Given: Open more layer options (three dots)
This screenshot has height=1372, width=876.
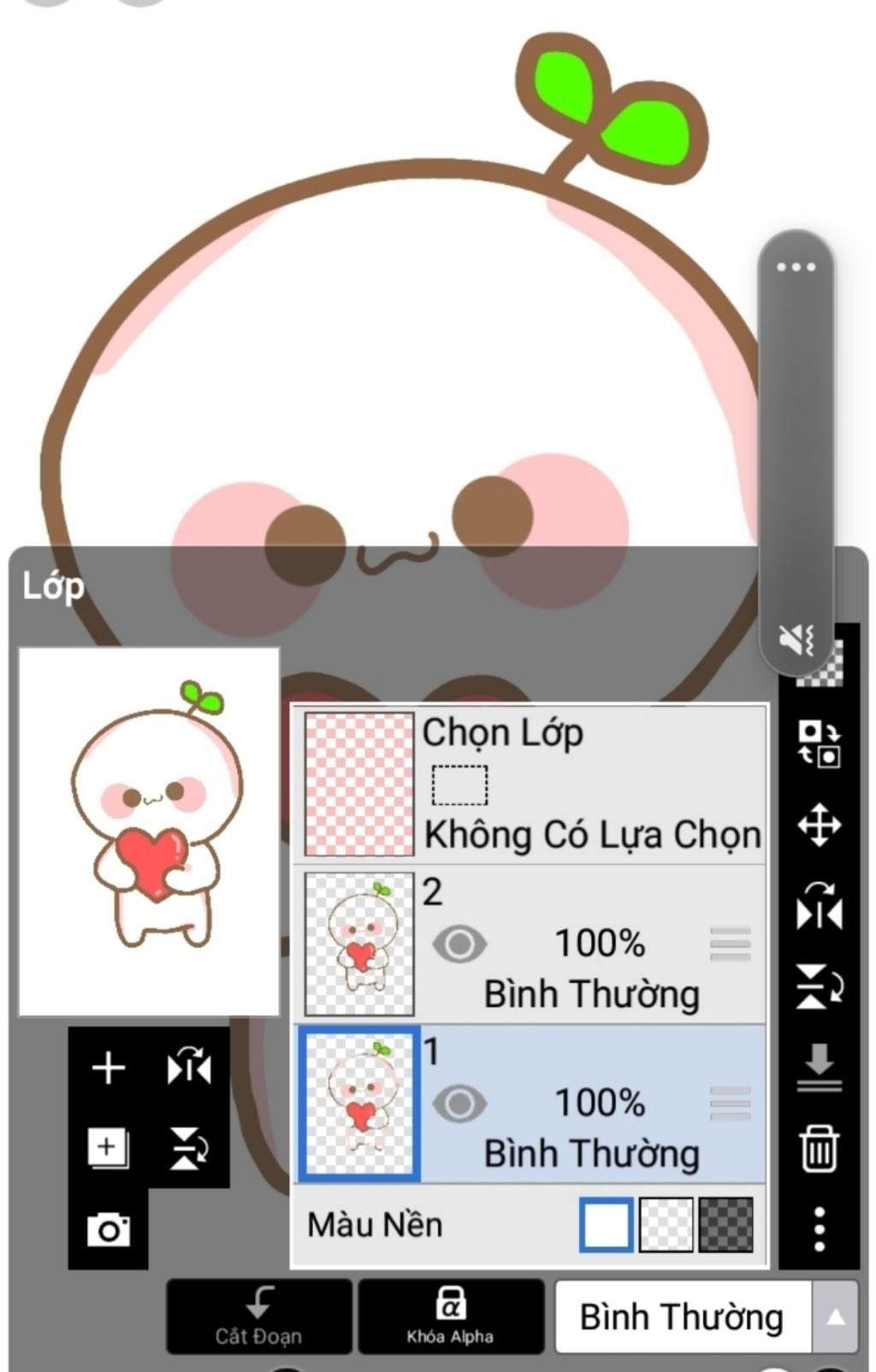Looking at the screenshot, I should pyautogui.click(x=819, y=1229).
